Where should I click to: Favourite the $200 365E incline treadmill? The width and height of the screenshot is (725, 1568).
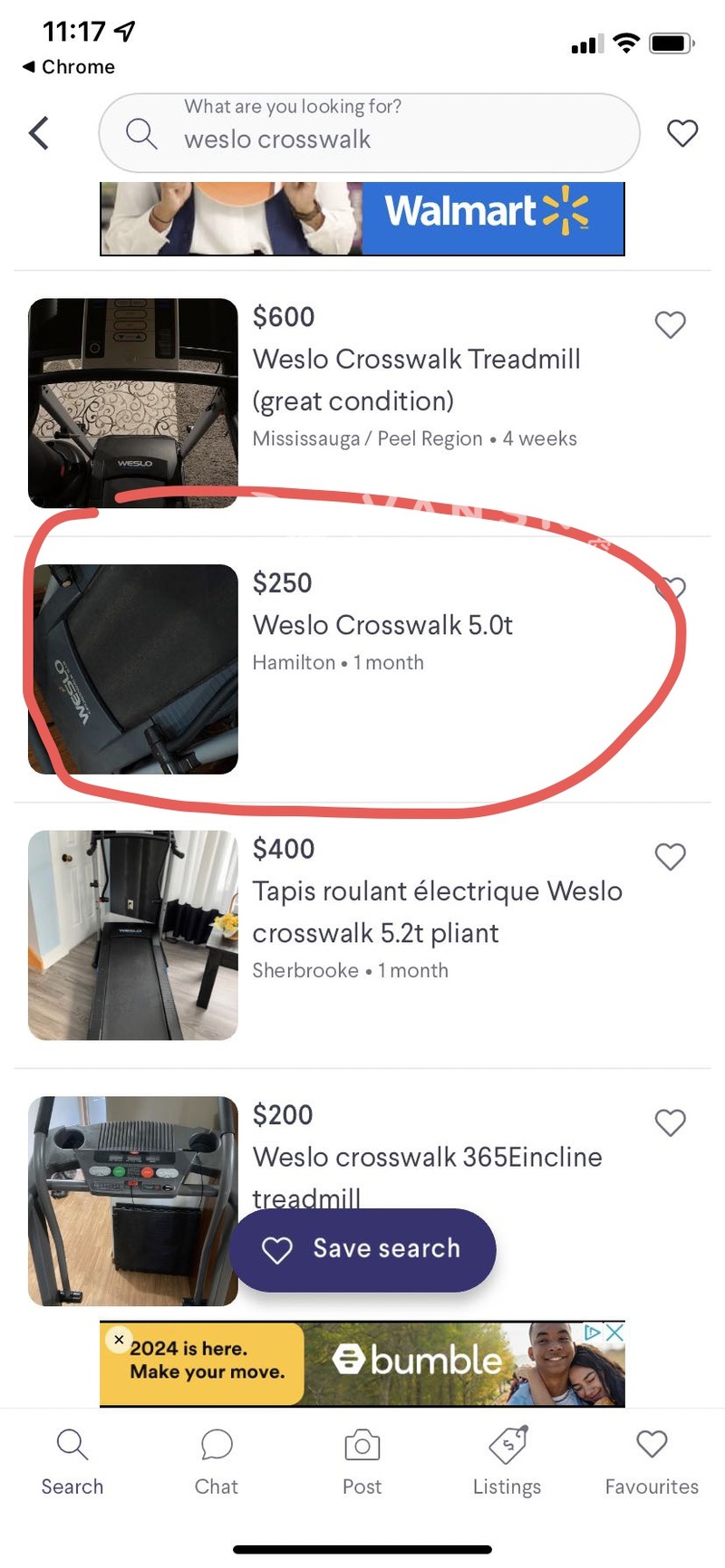click(x=670, y=1122)
